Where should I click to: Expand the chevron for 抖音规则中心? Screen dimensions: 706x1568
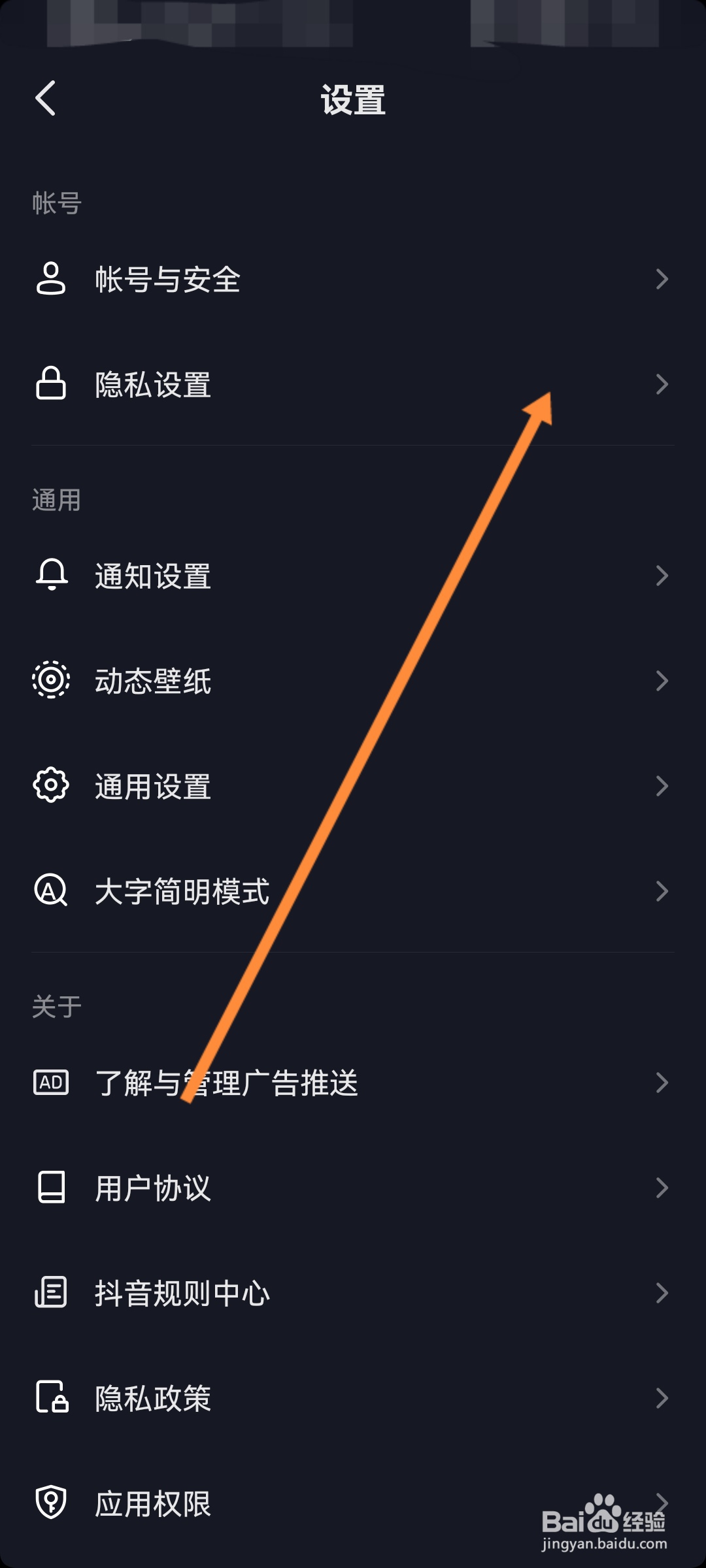pyautogui.click(x=662, y=1294)
